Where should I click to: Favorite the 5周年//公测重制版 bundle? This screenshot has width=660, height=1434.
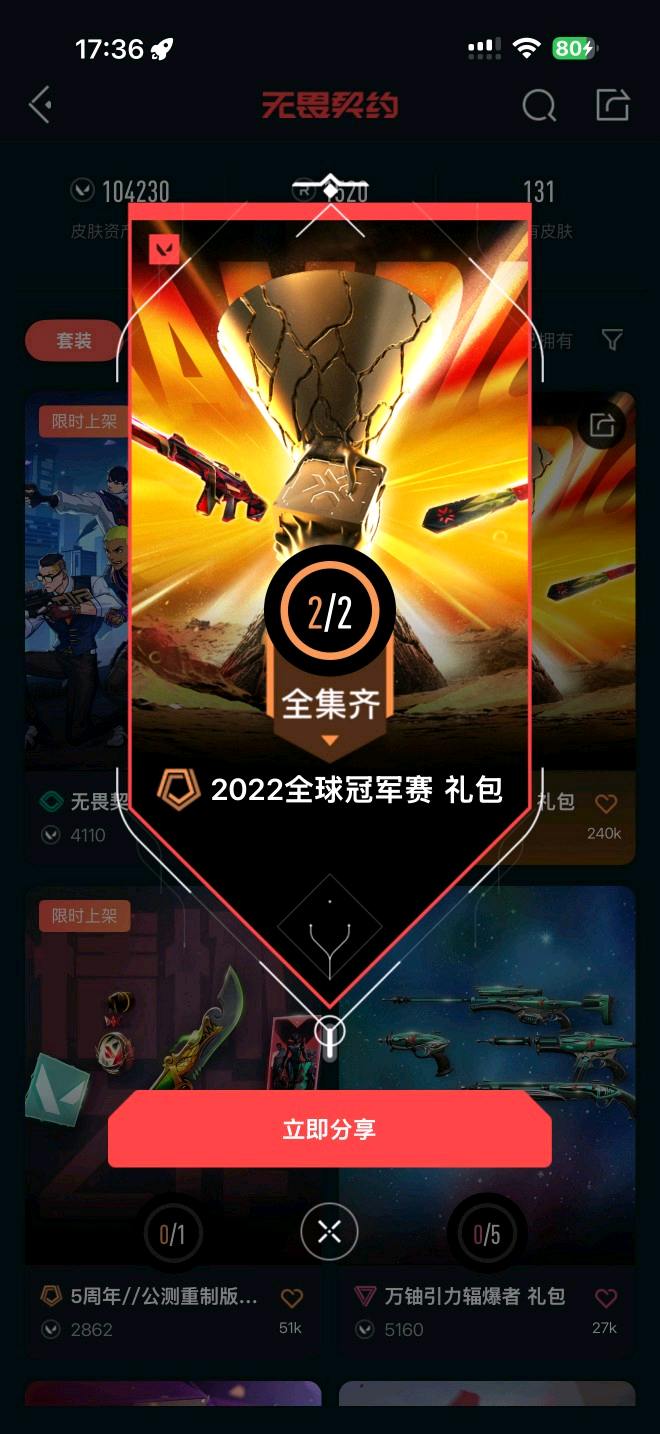[x=291, y=1298]
